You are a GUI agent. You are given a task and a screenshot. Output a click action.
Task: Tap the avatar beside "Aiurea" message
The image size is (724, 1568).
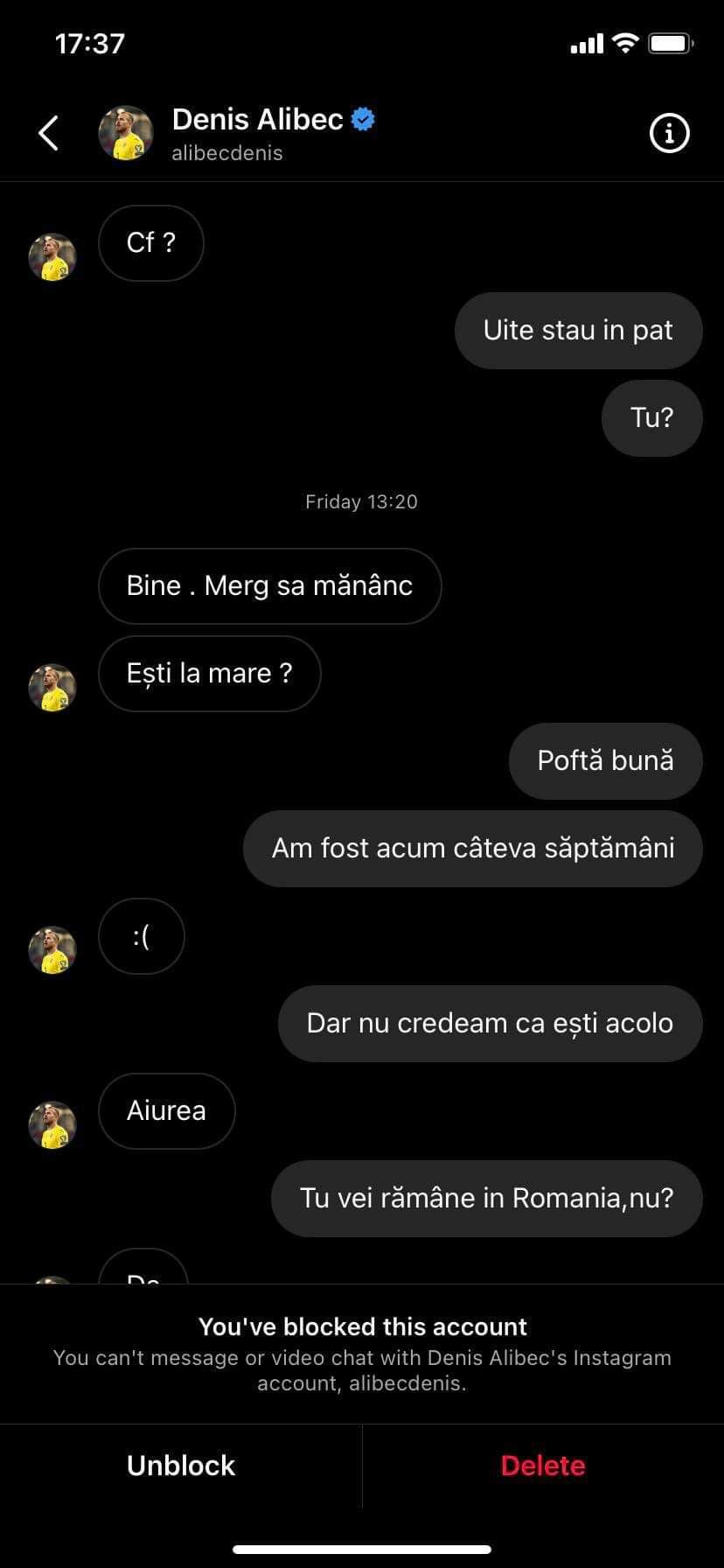click(x=52, y=1124)
